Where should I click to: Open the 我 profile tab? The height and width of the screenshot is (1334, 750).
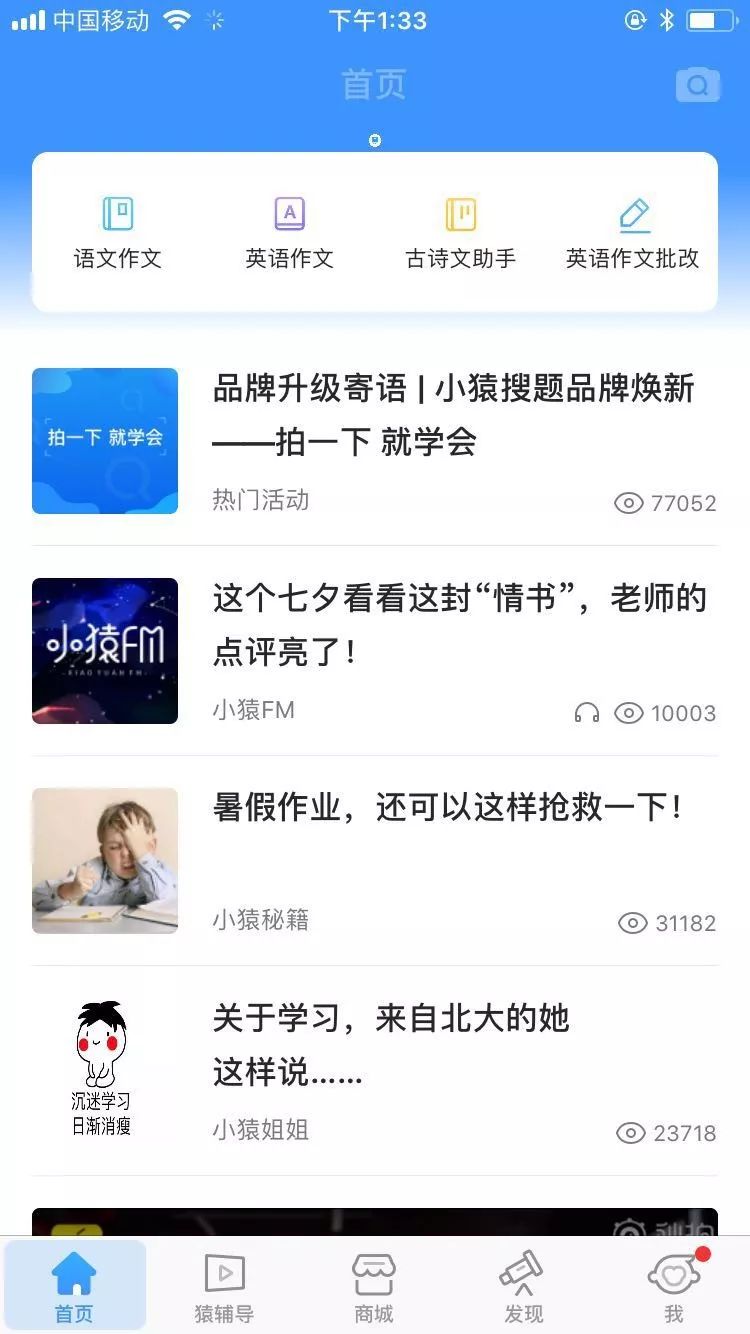click(x=673, y=1286)
